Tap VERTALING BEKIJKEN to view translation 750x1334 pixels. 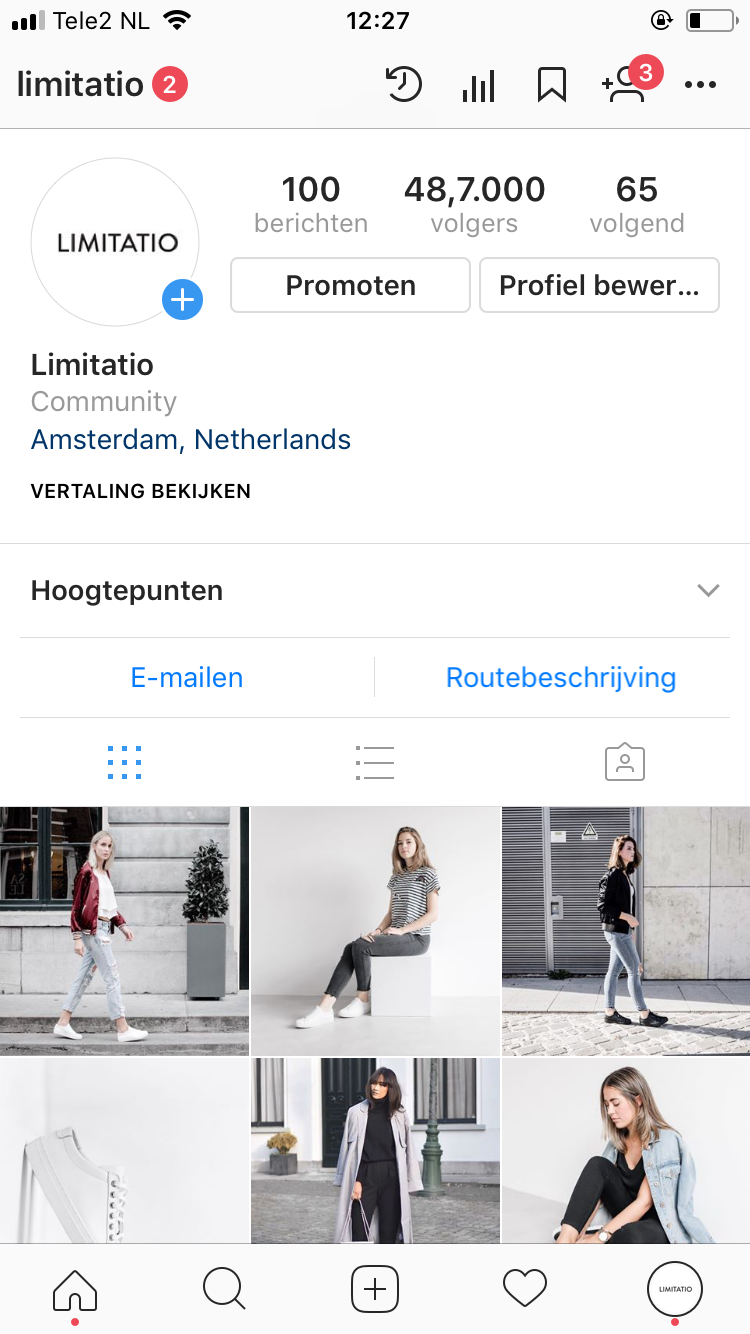141,491
